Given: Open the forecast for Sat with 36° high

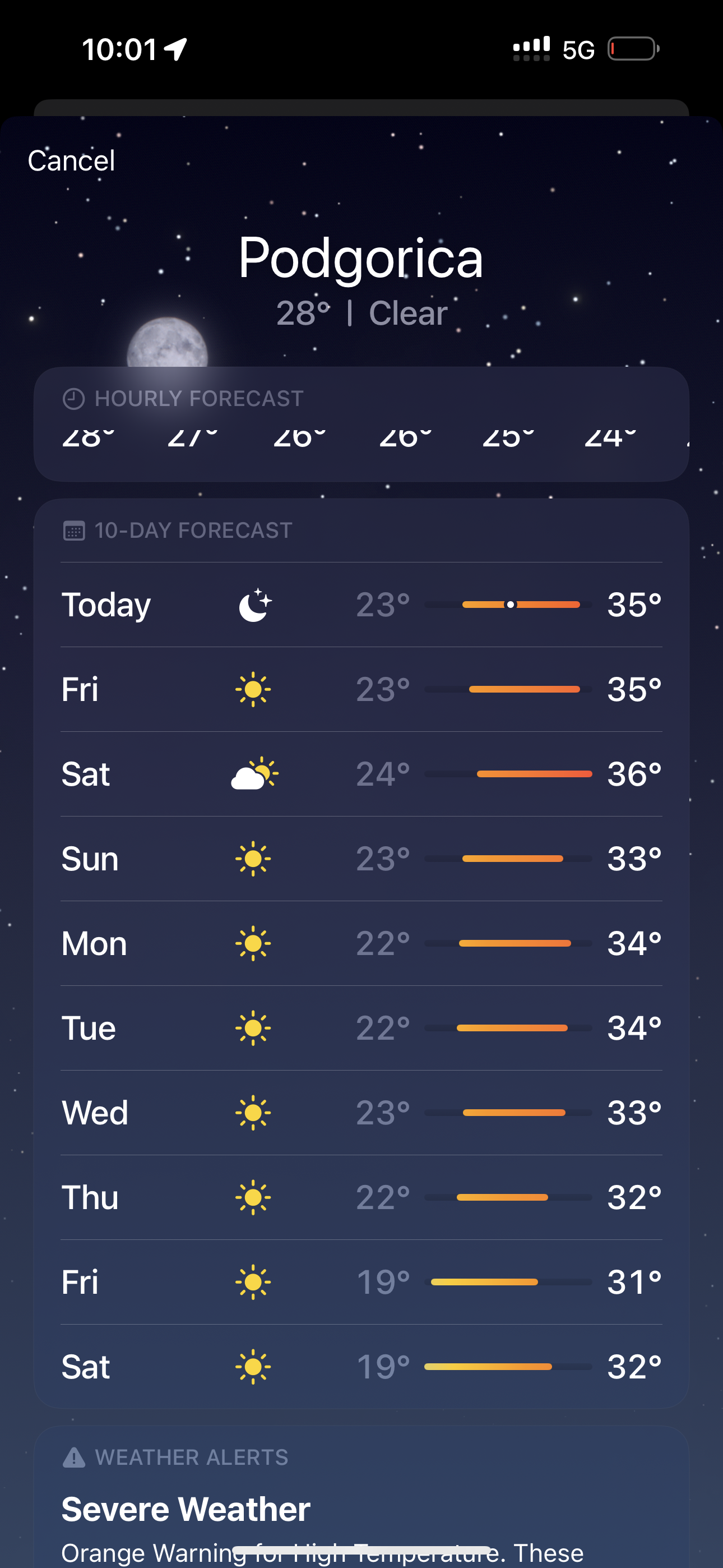Looking at the screenshot, I should click(361, 774).
